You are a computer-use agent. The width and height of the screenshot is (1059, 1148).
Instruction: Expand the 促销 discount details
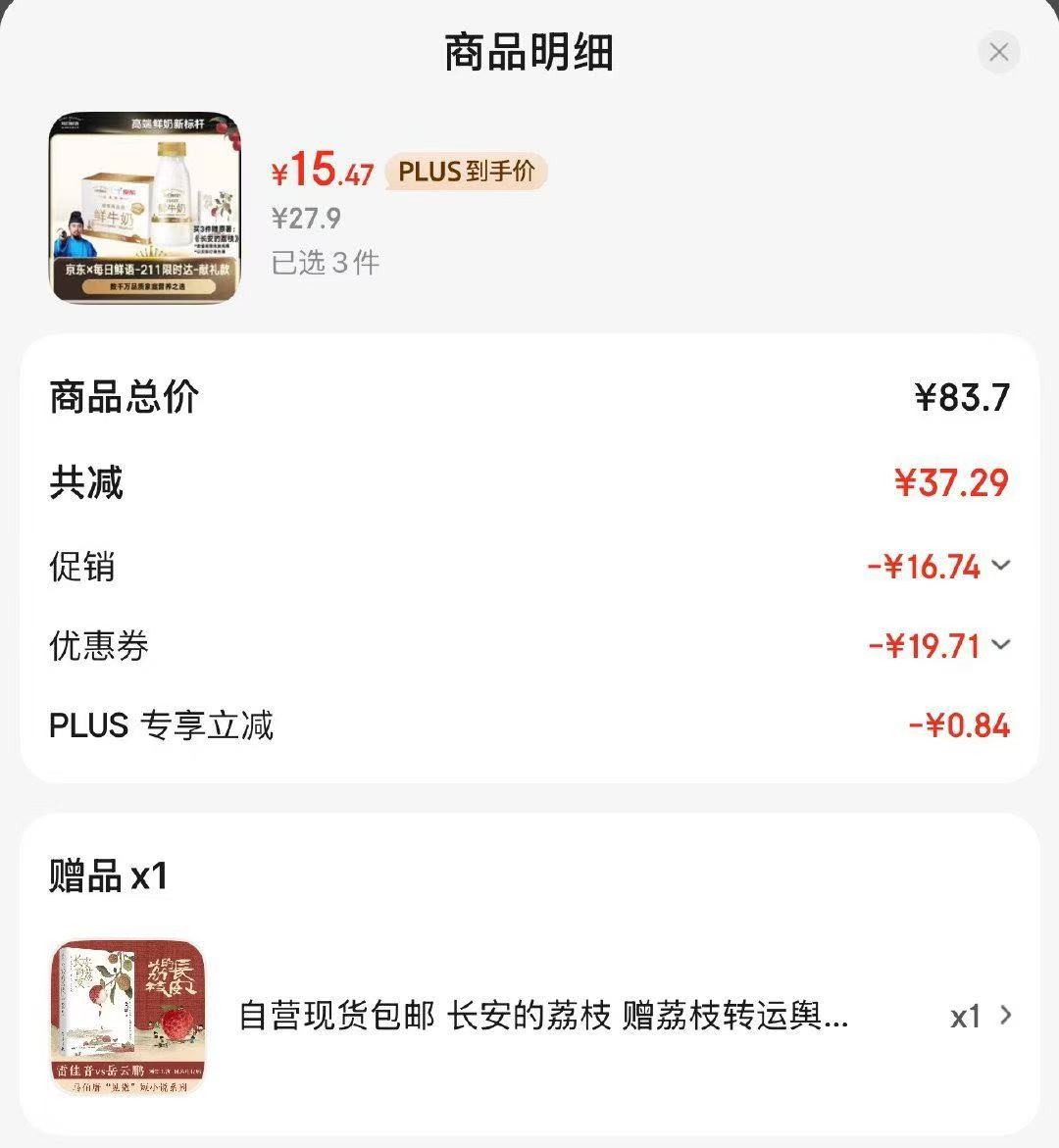[999, 567]
